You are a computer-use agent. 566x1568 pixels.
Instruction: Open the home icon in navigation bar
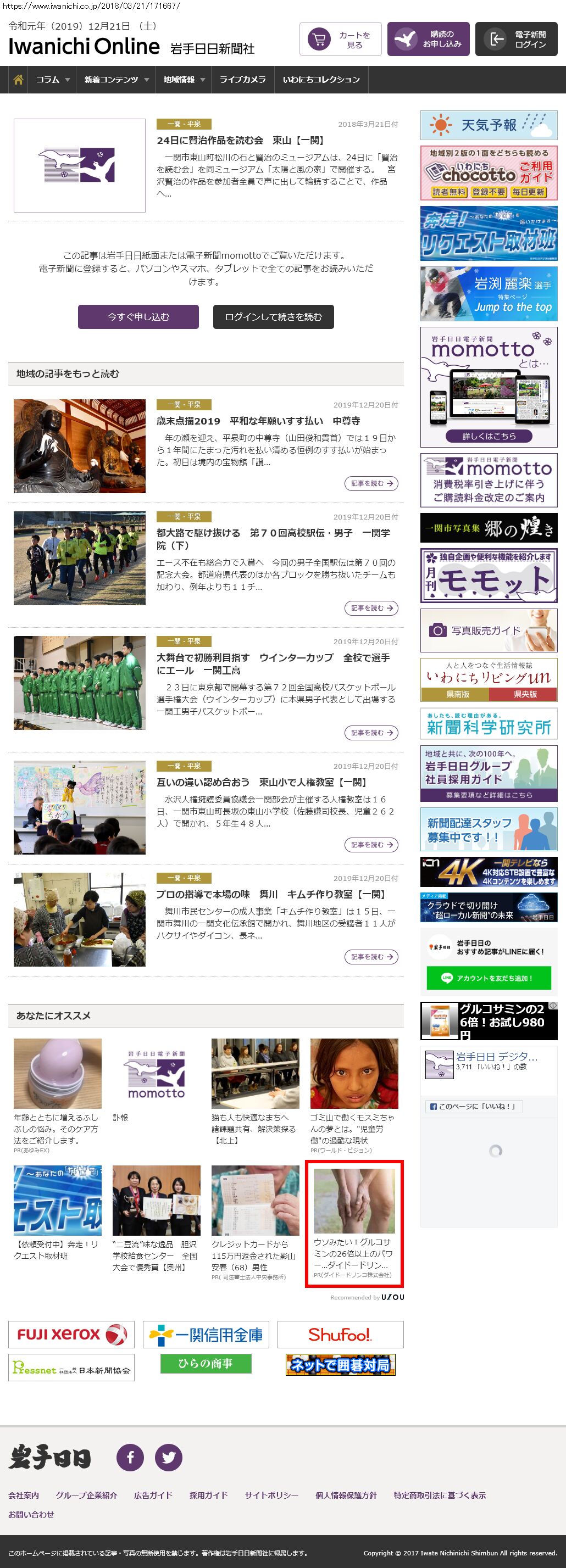[x=18, y=80]
